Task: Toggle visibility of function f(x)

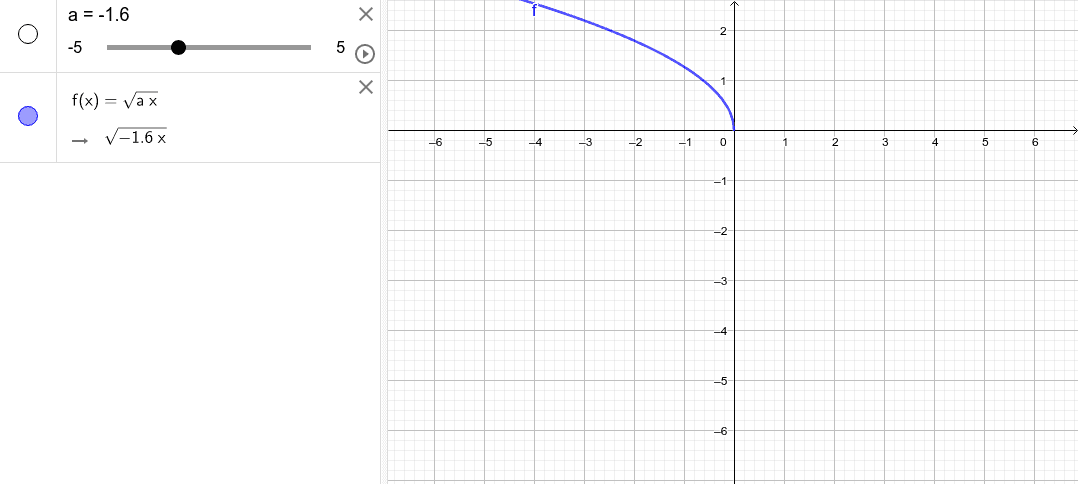Action: pos(28,117)
